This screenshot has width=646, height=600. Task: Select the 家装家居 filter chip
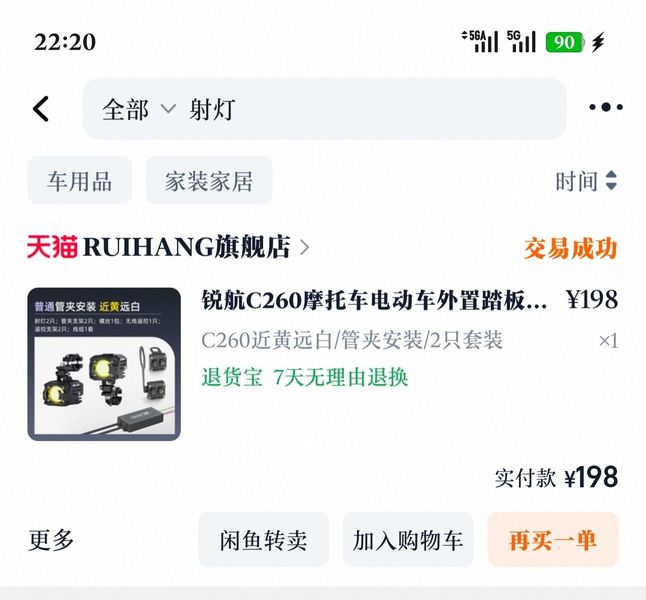coord(209,181)
